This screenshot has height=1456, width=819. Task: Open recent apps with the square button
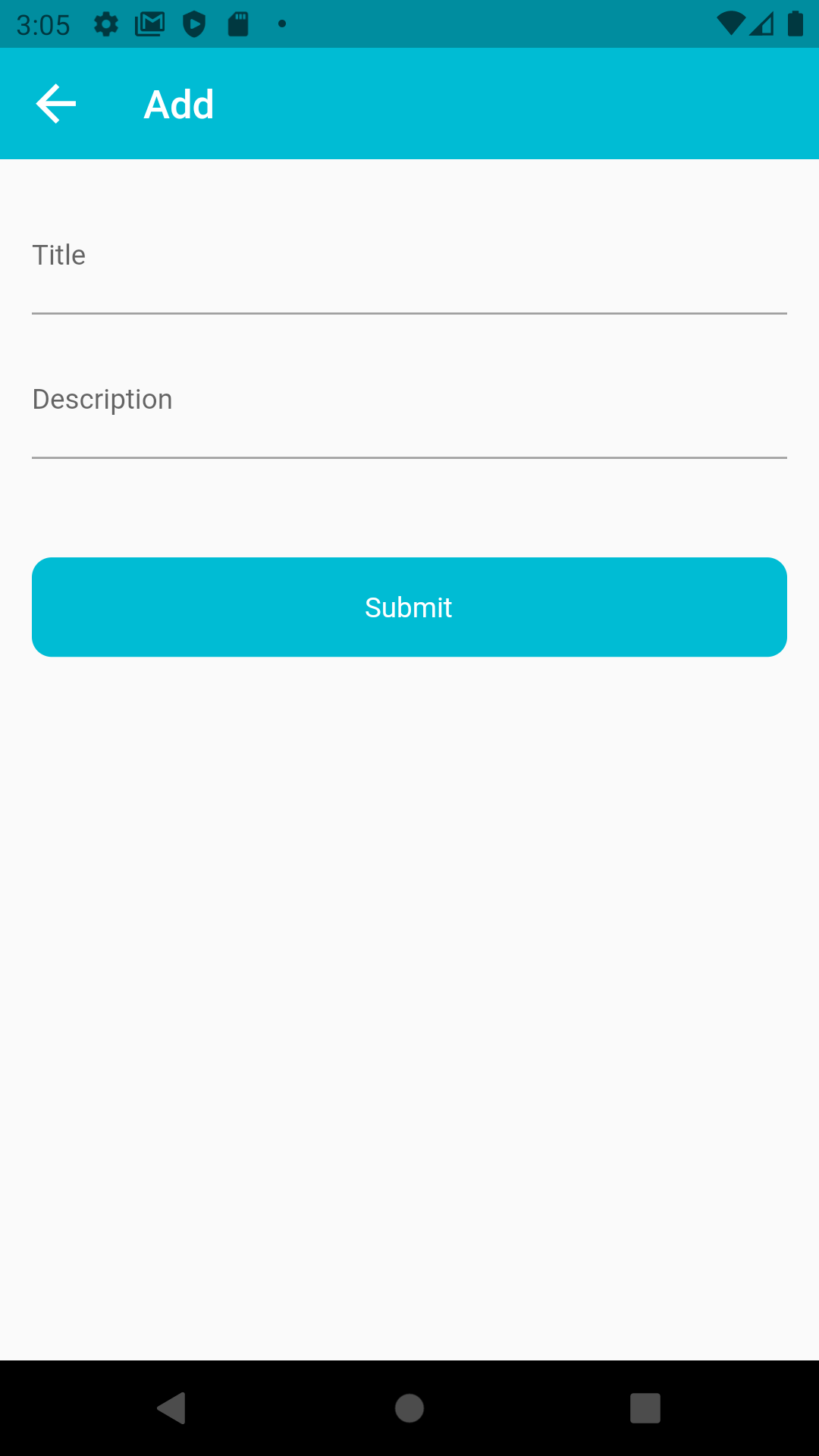pyautogui.click(x=645, y=1408)
